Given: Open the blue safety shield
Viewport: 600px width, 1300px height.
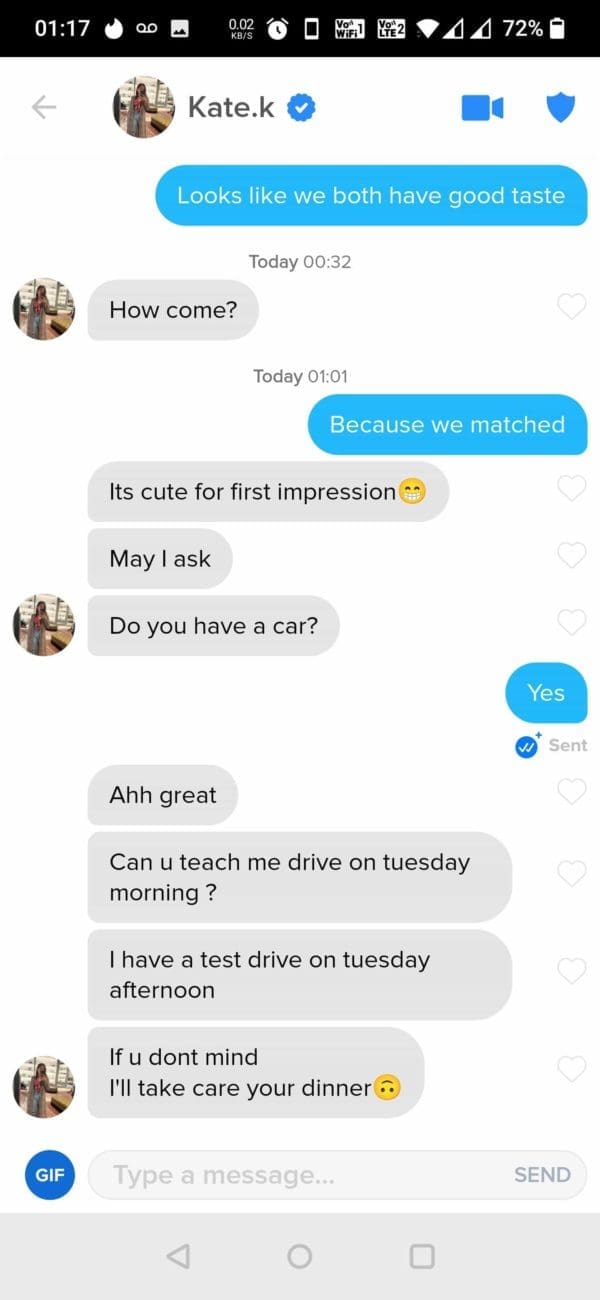Looking at the screenshot, I should tap(561, 107).
